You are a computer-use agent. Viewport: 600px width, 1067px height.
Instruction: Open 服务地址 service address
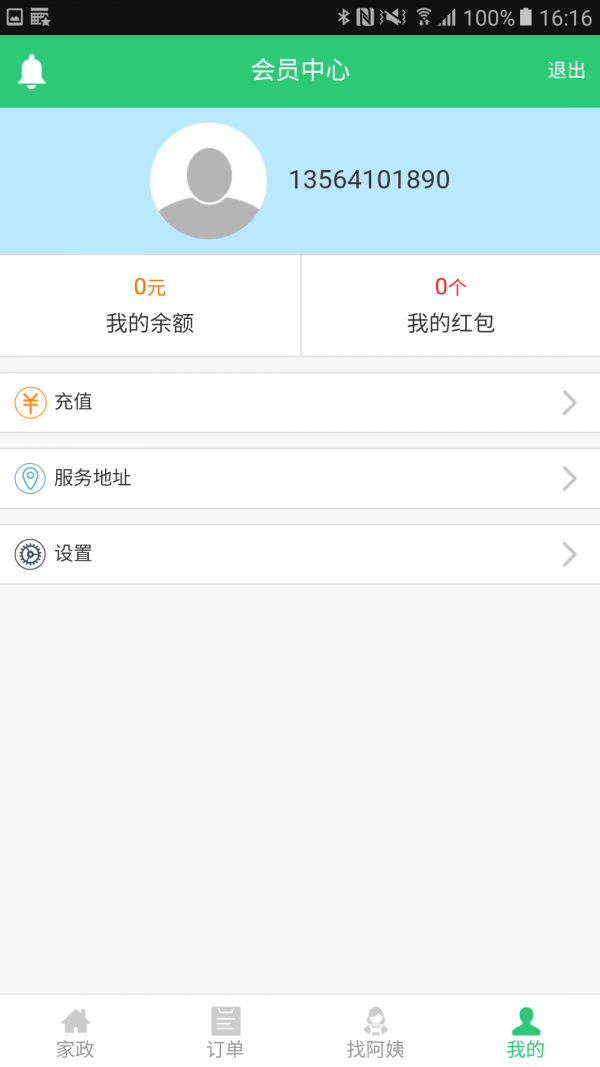tap(300, 479)
